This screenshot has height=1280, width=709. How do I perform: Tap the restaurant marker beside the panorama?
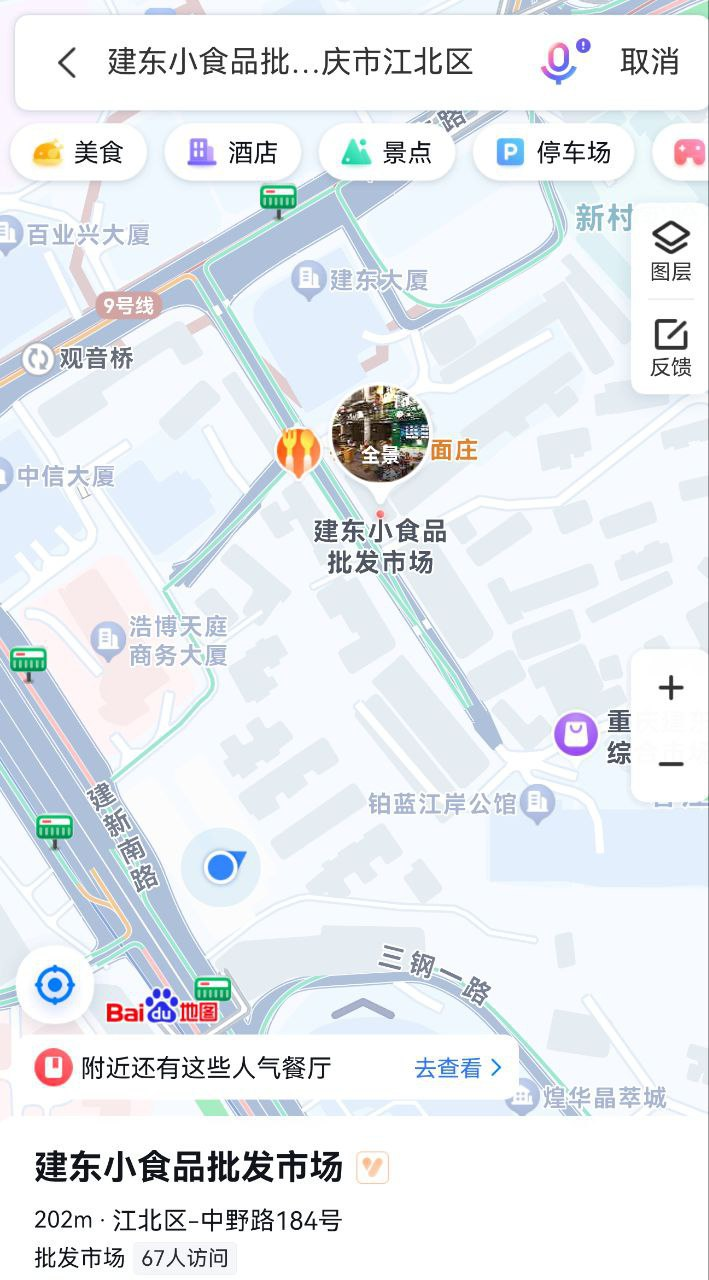[298, 452]
